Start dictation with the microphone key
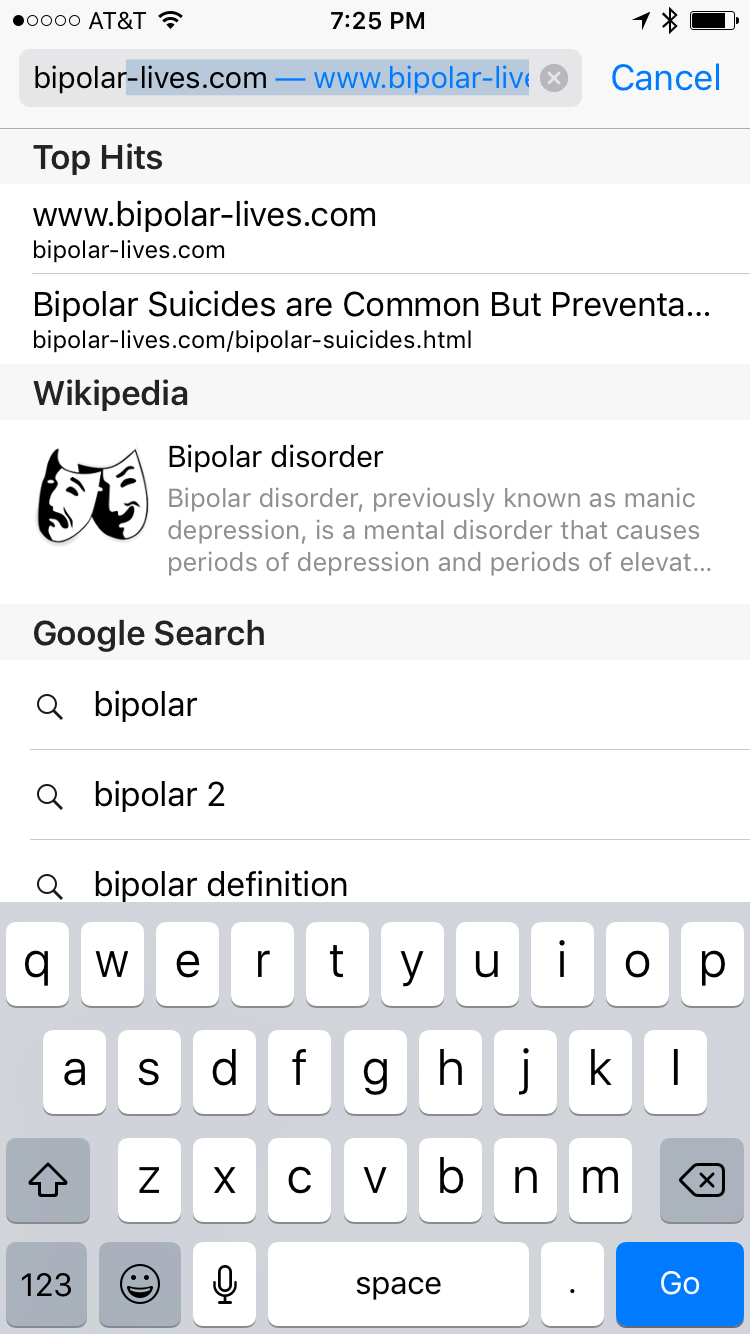Screen dimensions: 750x1334 225,1284
